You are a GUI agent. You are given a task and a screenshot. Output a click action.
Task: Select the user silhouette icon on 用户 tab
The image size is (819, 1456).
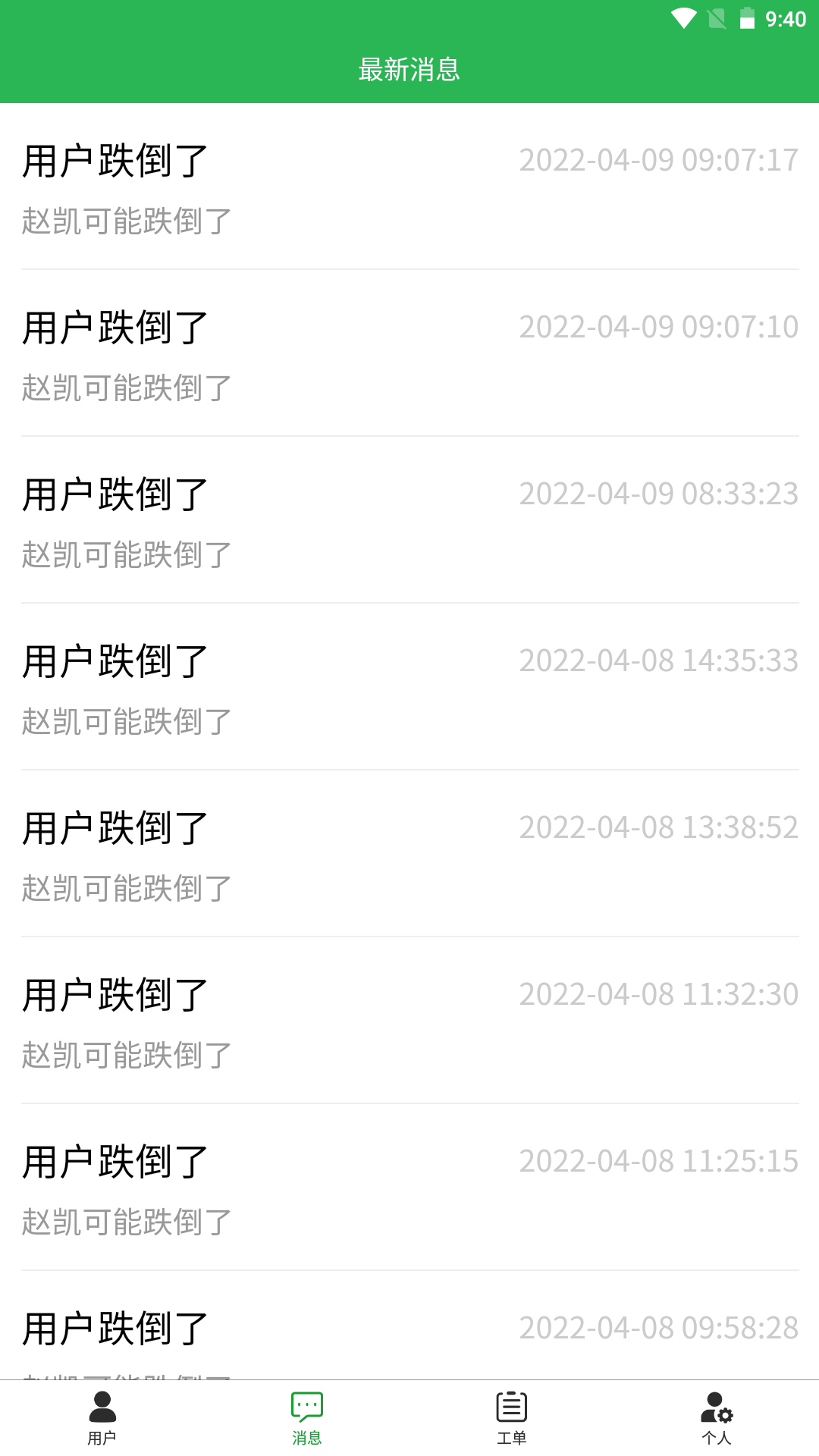[102, 1407]
